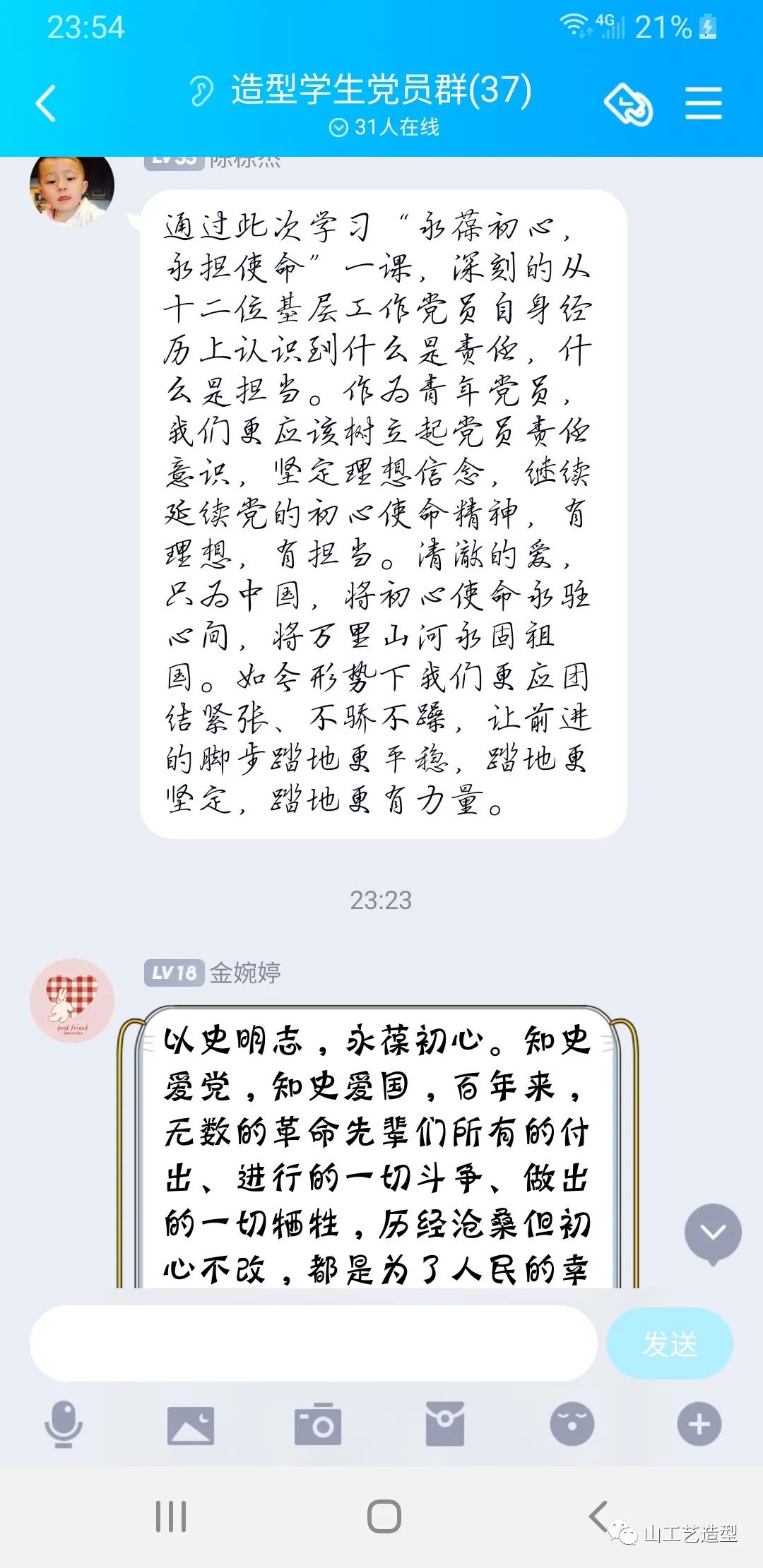The width and height of the screenshot is (763, 1568).
Task: Open the group chat menu
Action: [x=703, y=104]
